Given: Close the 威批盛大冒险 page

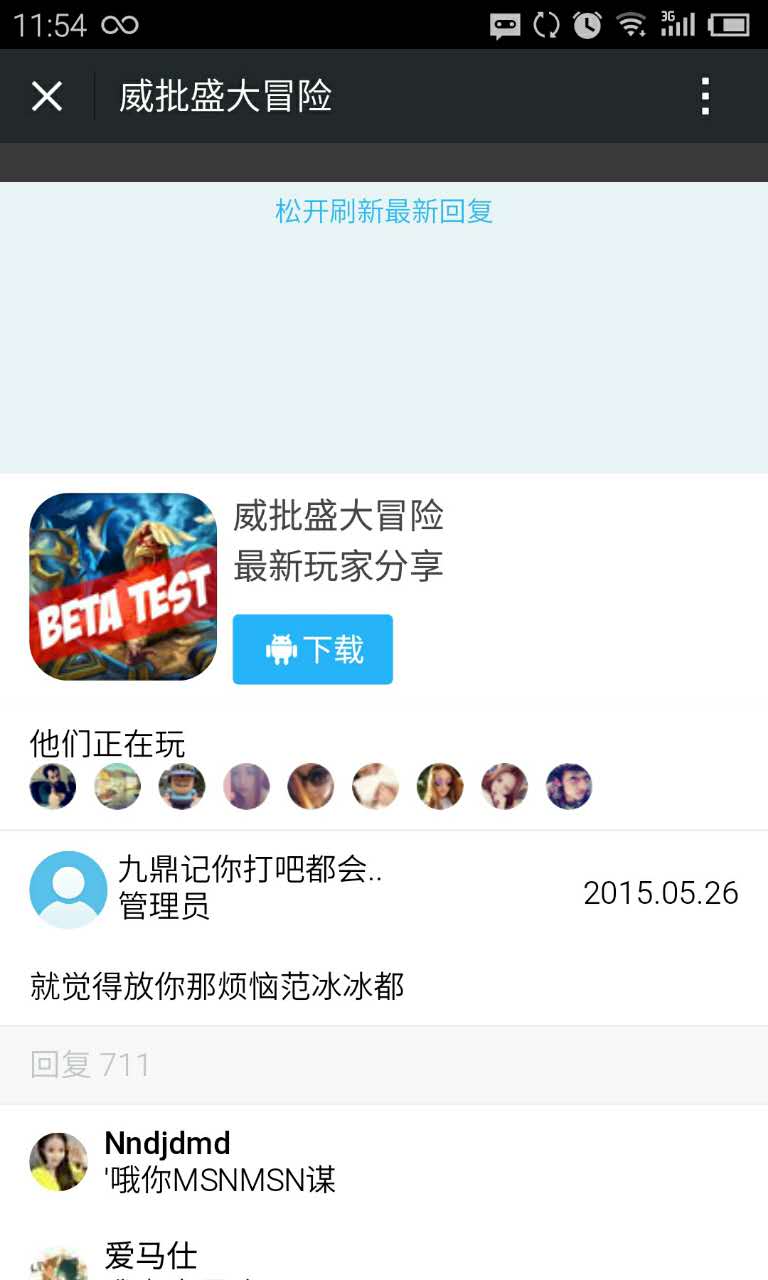Looking at the screenshot, I should 47,97.
